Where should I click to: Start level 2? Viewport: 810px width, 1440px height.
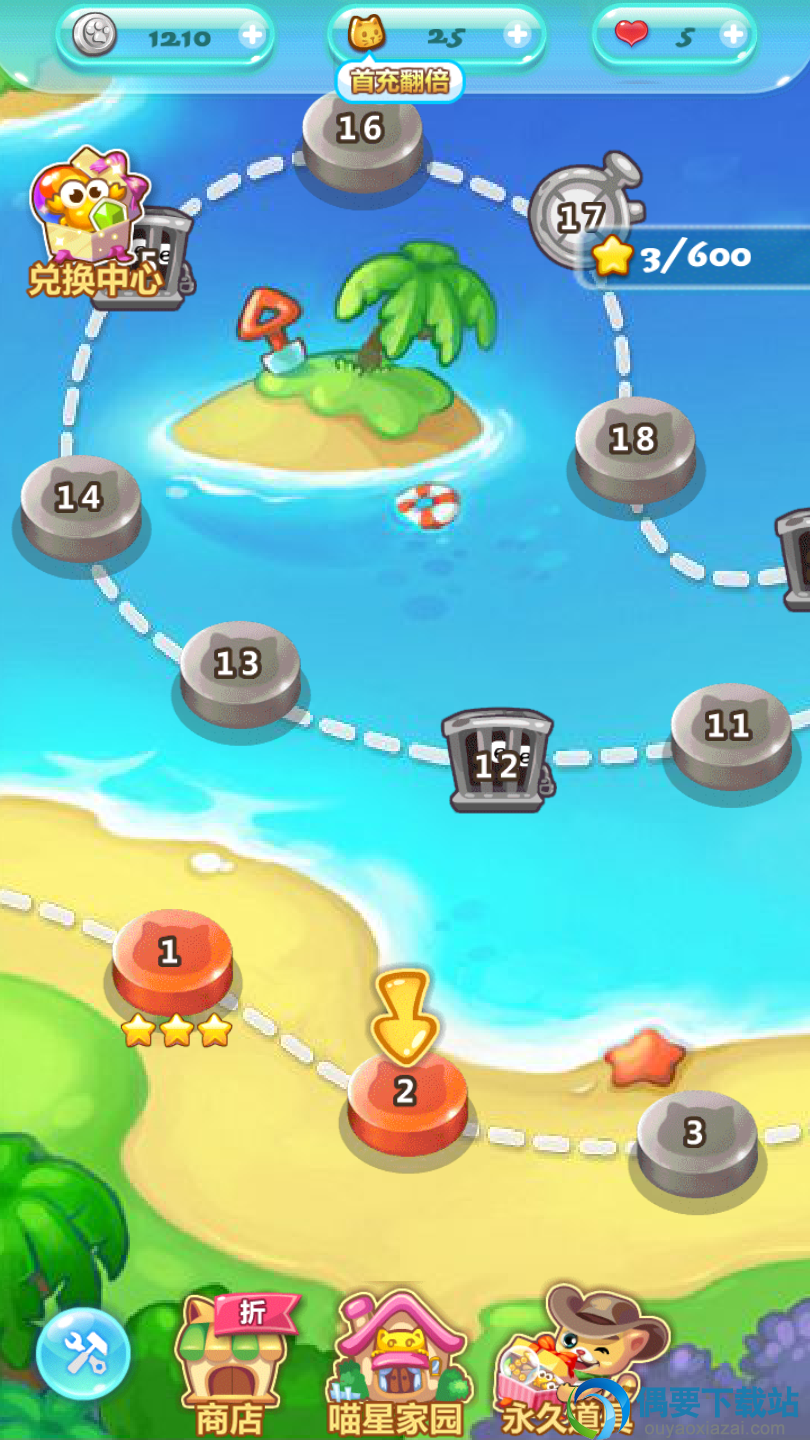coord(407,1094)
